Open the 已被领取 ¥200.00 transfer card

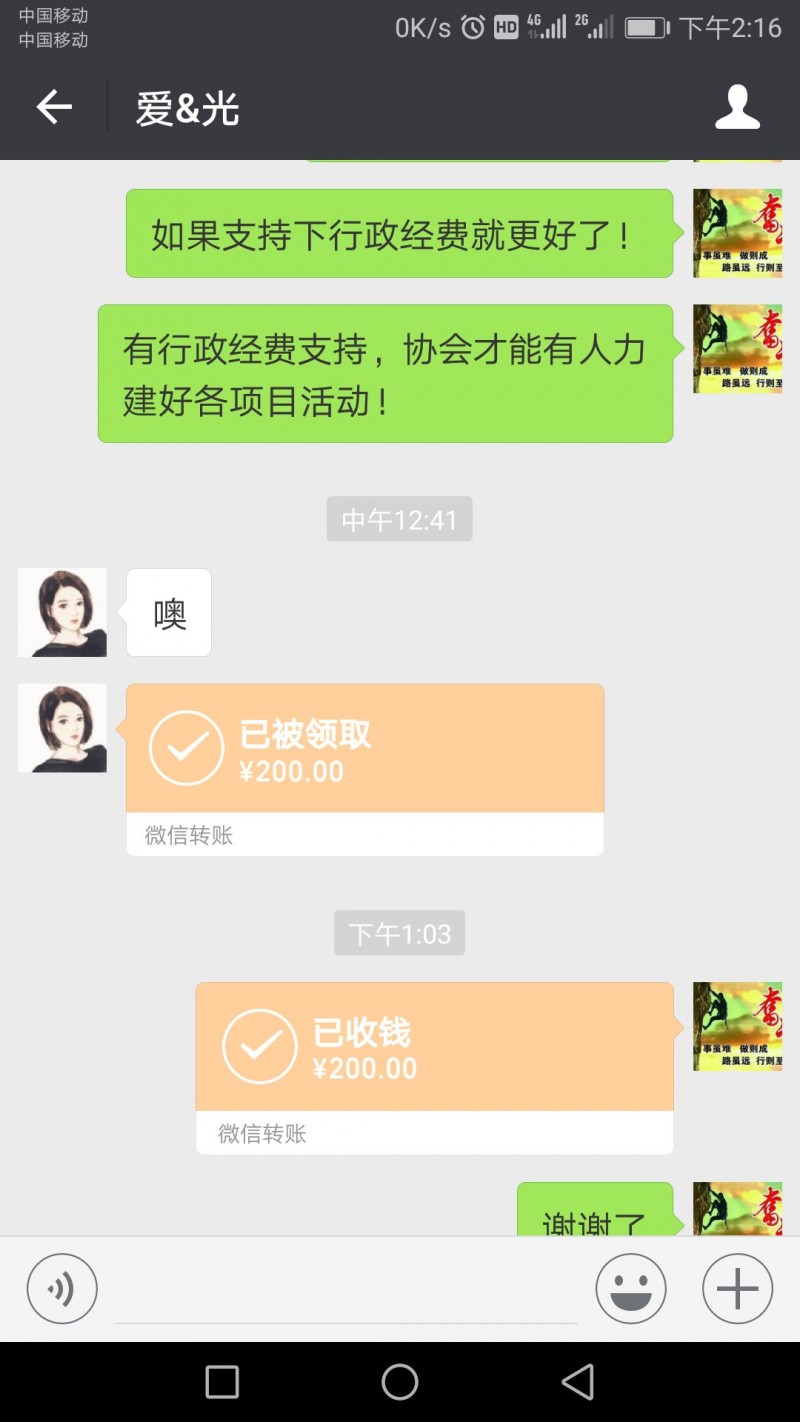365,768
